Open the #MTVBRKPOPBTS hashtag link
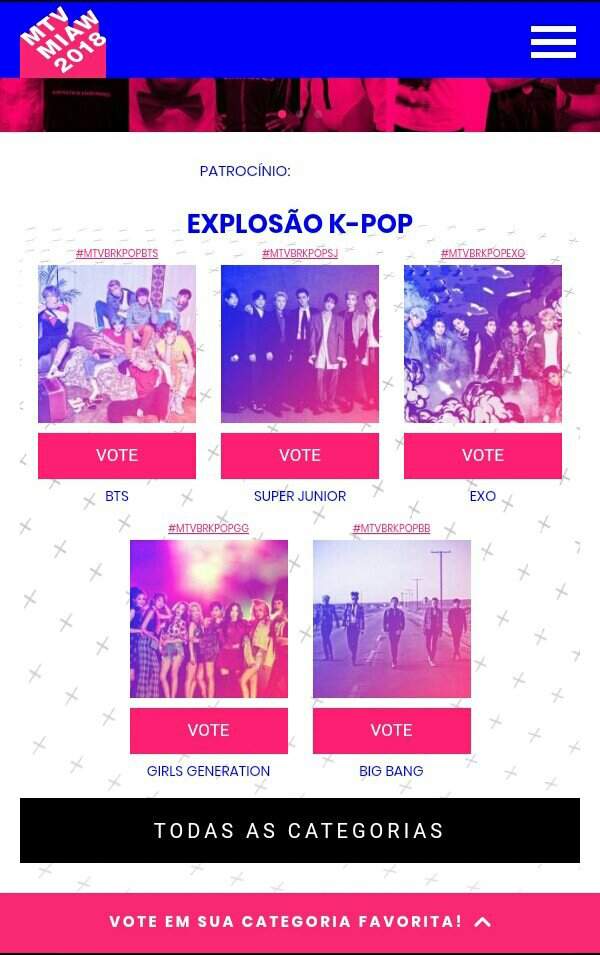 coord(117,254)
